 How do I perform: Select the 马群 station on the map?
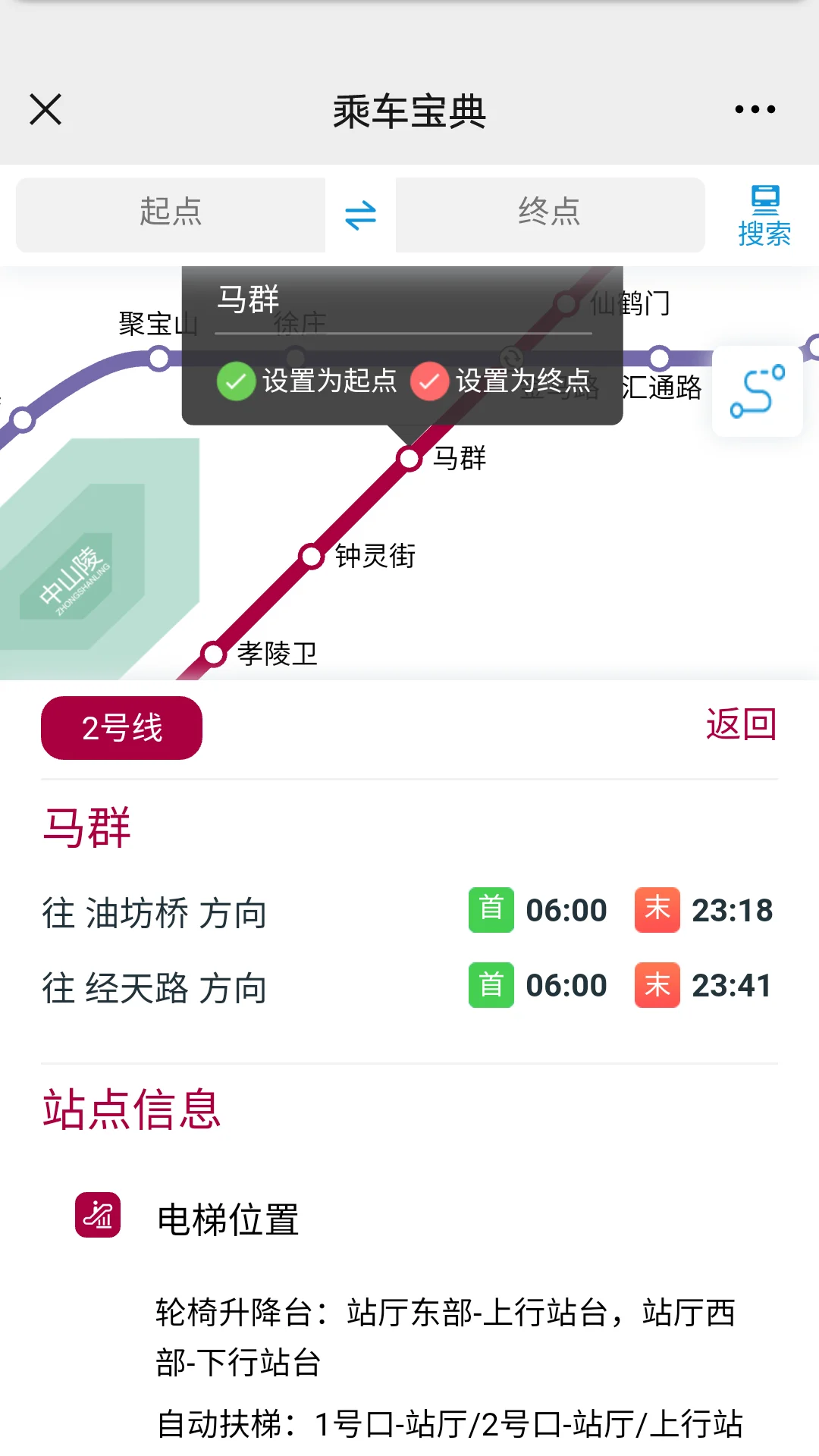click(409, 459)
